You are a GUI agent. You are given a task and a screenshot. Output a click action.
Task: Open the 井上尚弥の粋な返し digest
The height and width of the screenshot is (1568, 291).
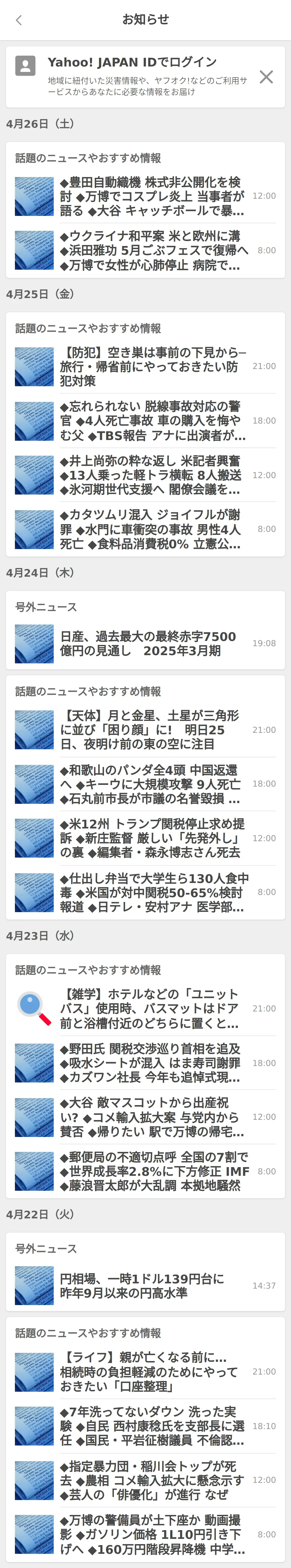[x=152, y=475]
